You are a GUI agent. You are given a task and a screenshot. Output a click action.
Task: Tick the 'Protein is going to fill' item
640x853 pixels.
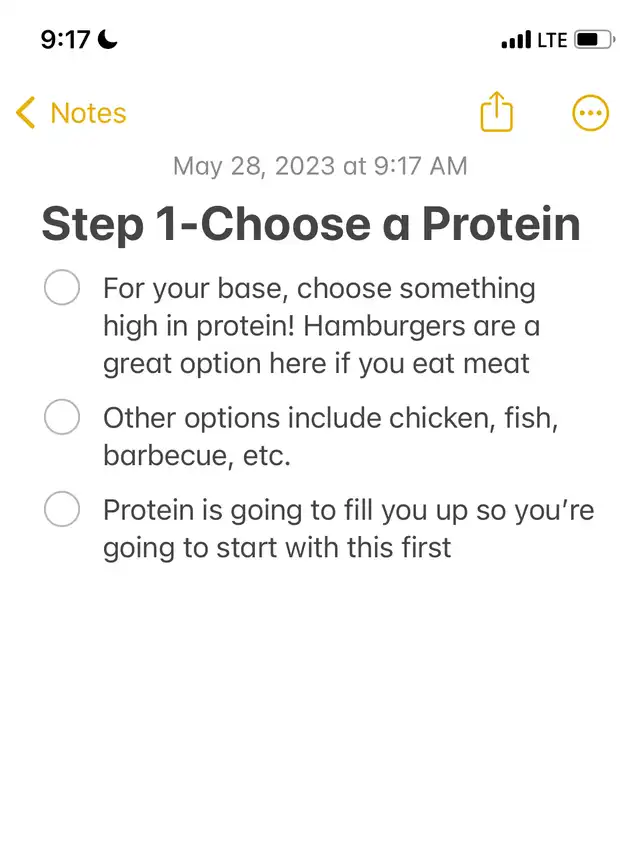tap(62, 510)
